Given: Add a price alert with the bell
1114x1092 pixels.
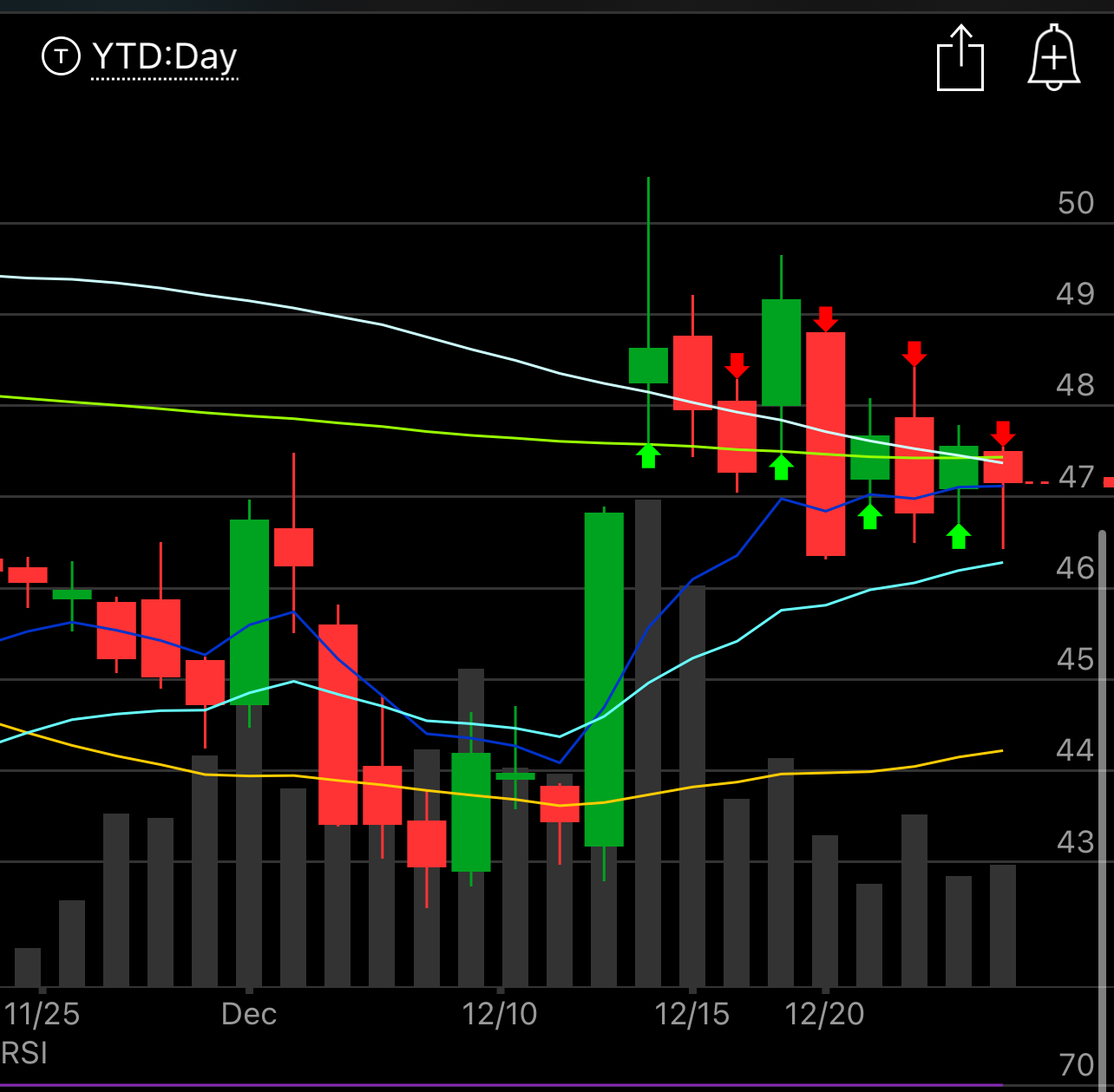Looking at the screenshot, I should click(1053, 58).
